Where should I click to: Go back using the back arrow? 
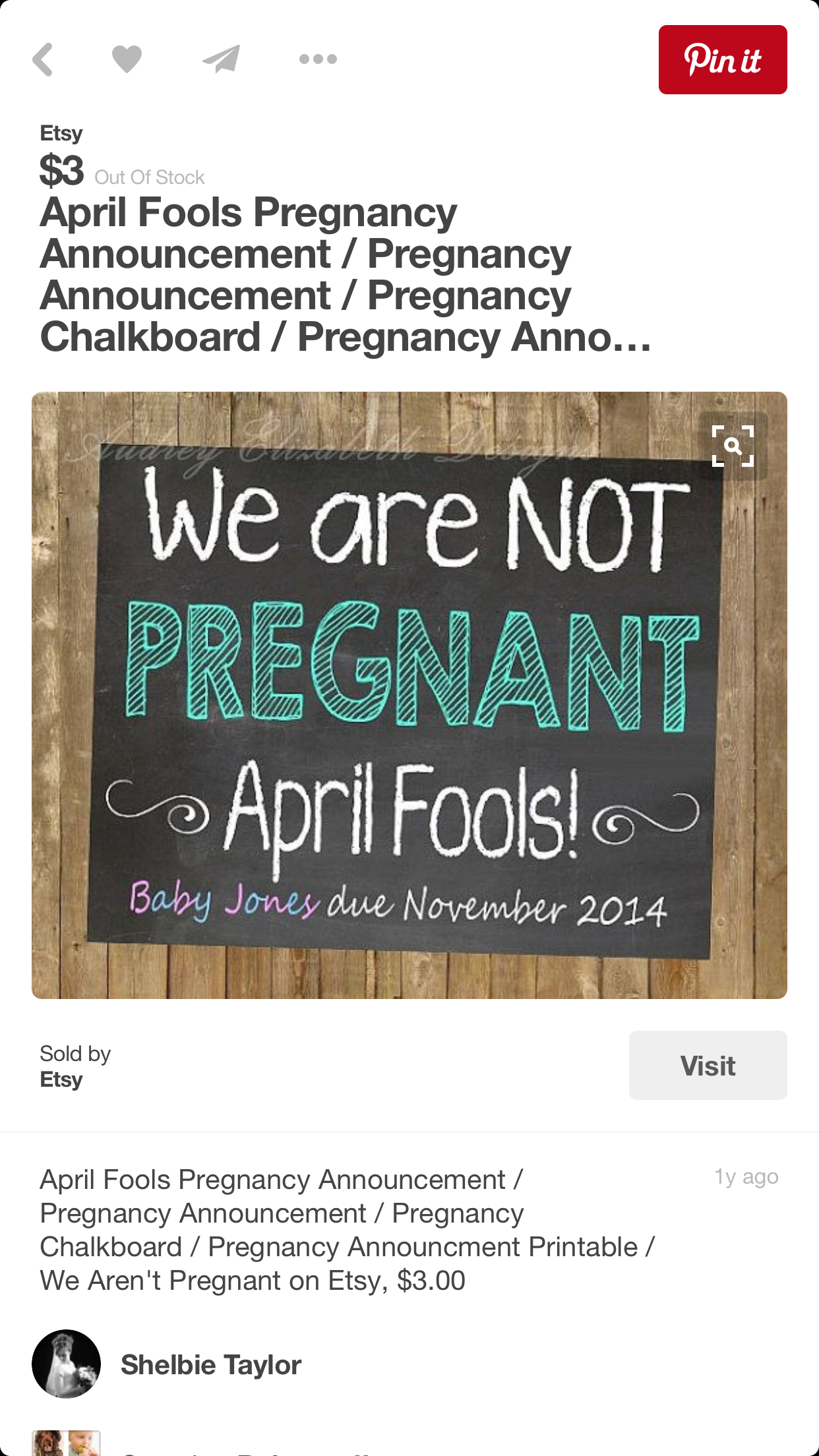(43, 59)
